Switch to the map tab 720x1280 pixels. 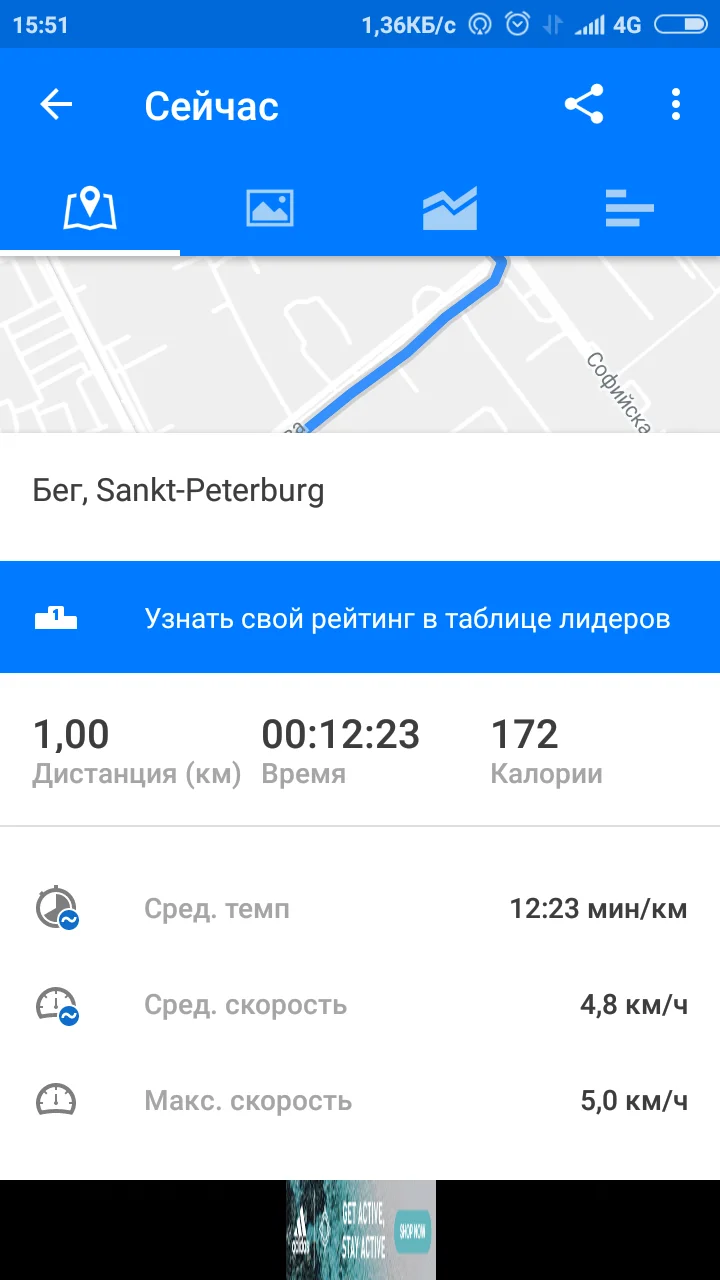pos(90,208)
